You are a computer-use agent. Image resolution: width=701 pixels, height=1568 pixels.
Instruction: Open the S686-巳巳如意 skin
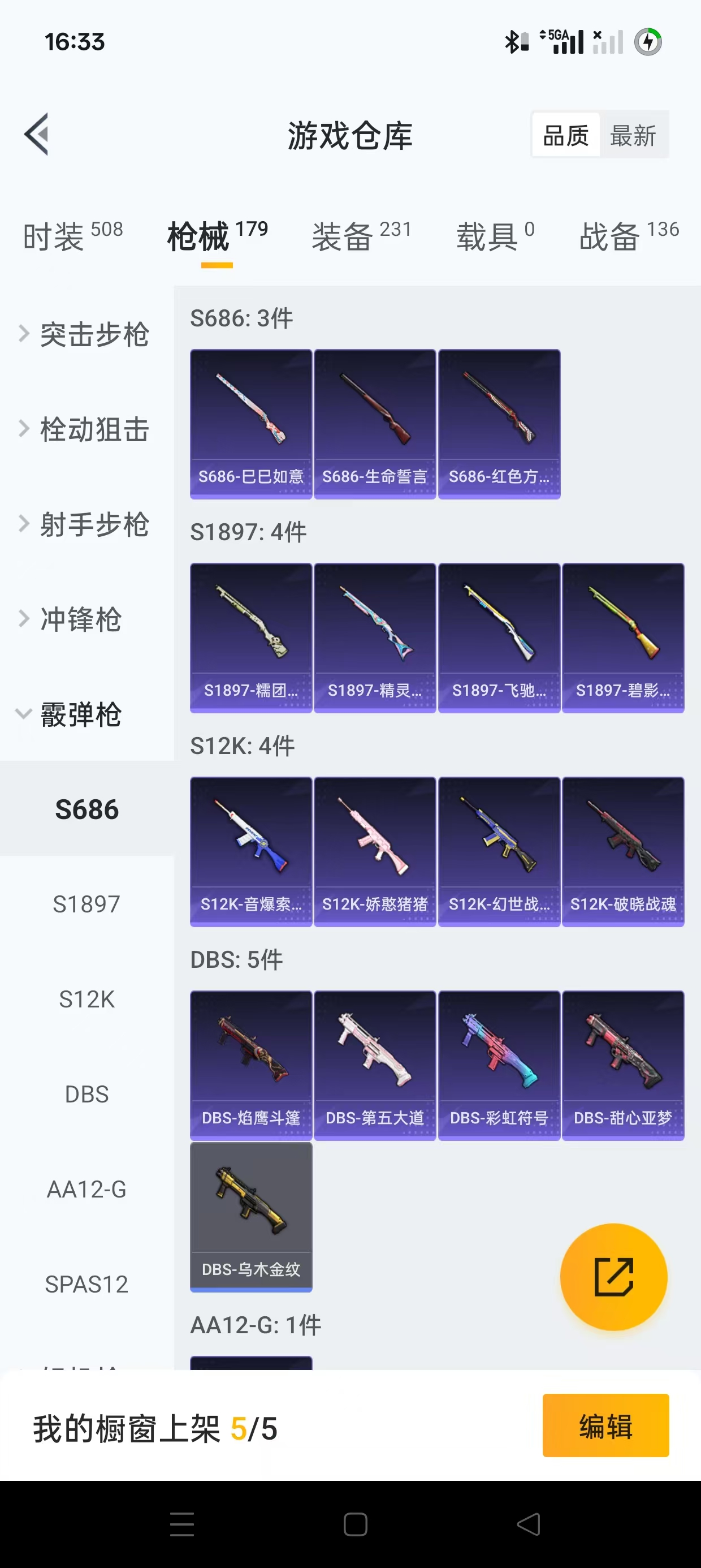pyautogui.click(x=250, y=424)
